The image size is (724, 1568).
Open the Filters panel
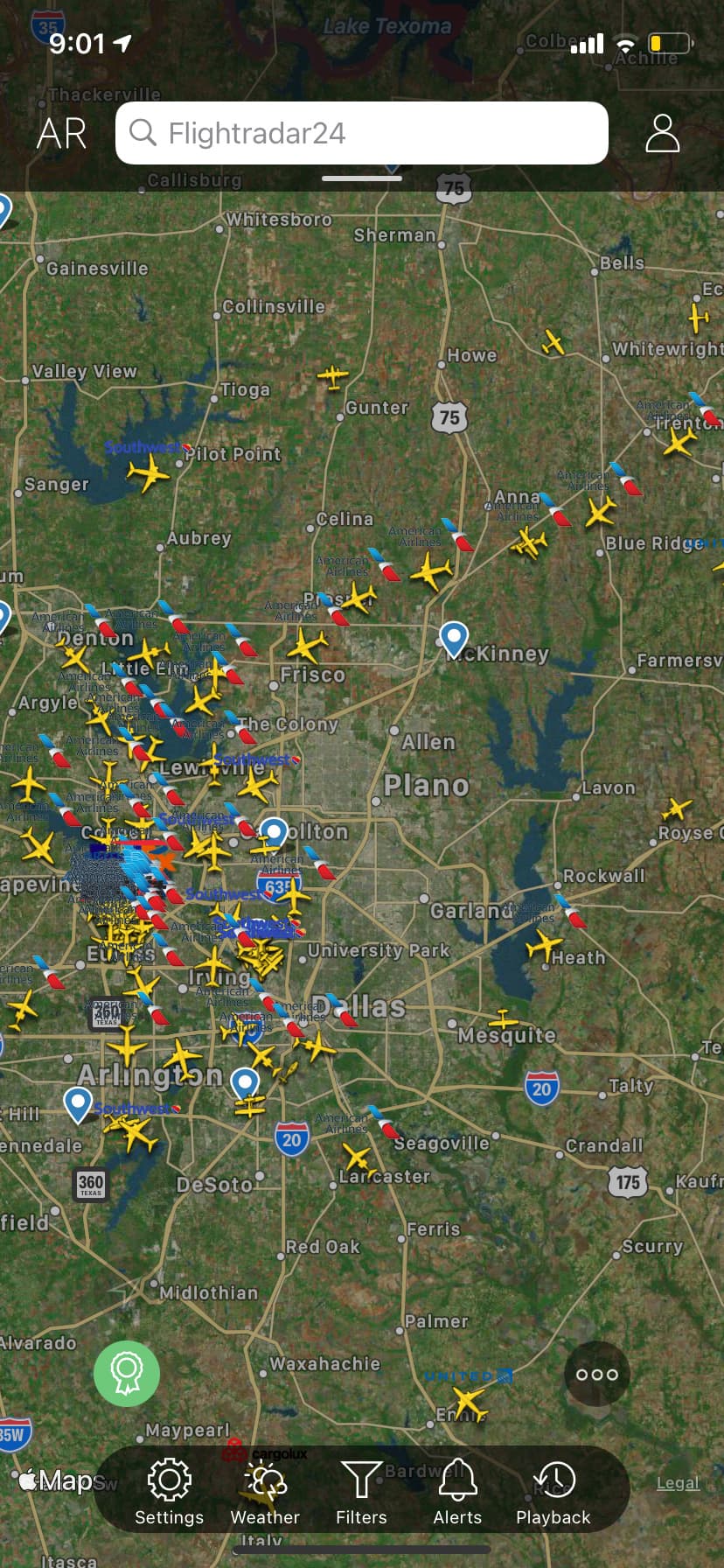click(x=361, y=1492)
